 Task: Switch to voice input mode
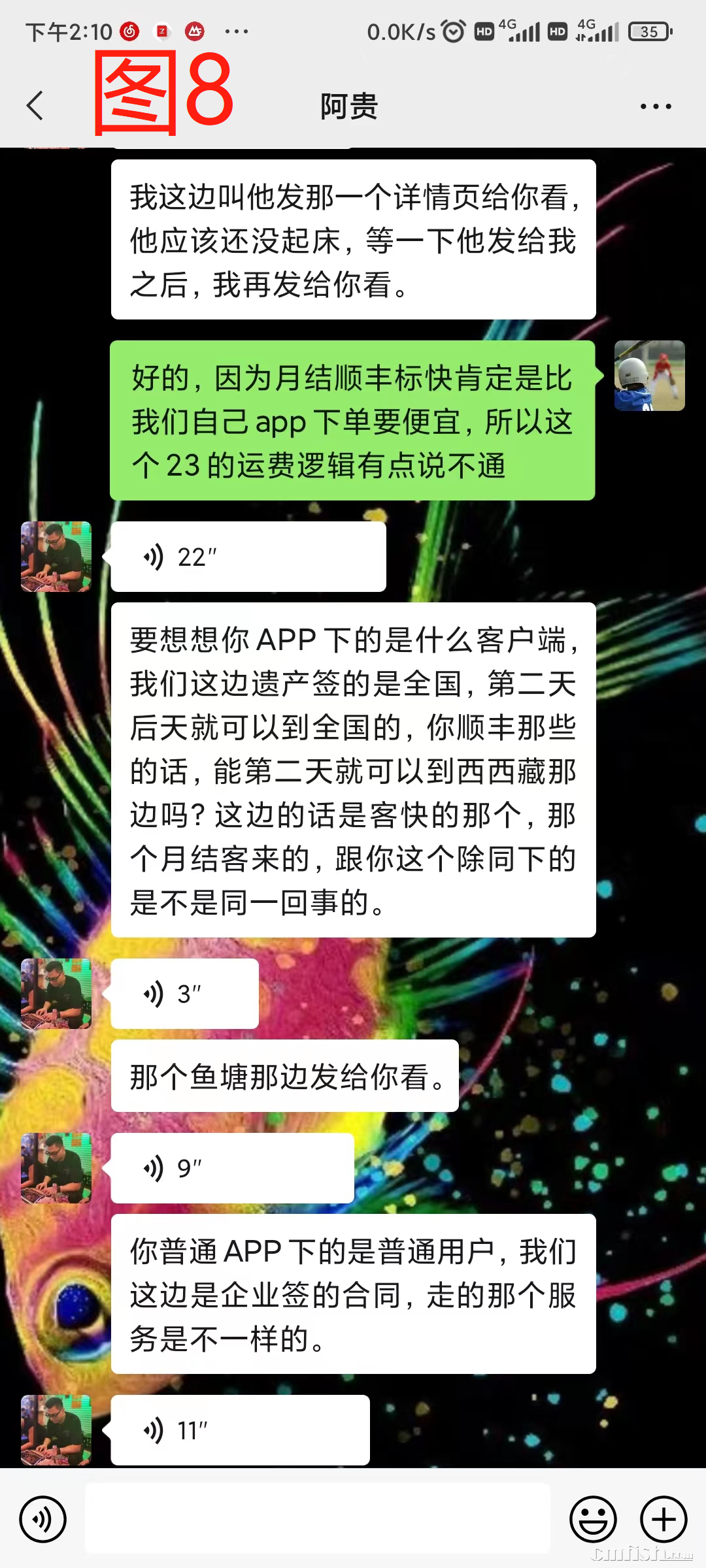click(43, 1519)
